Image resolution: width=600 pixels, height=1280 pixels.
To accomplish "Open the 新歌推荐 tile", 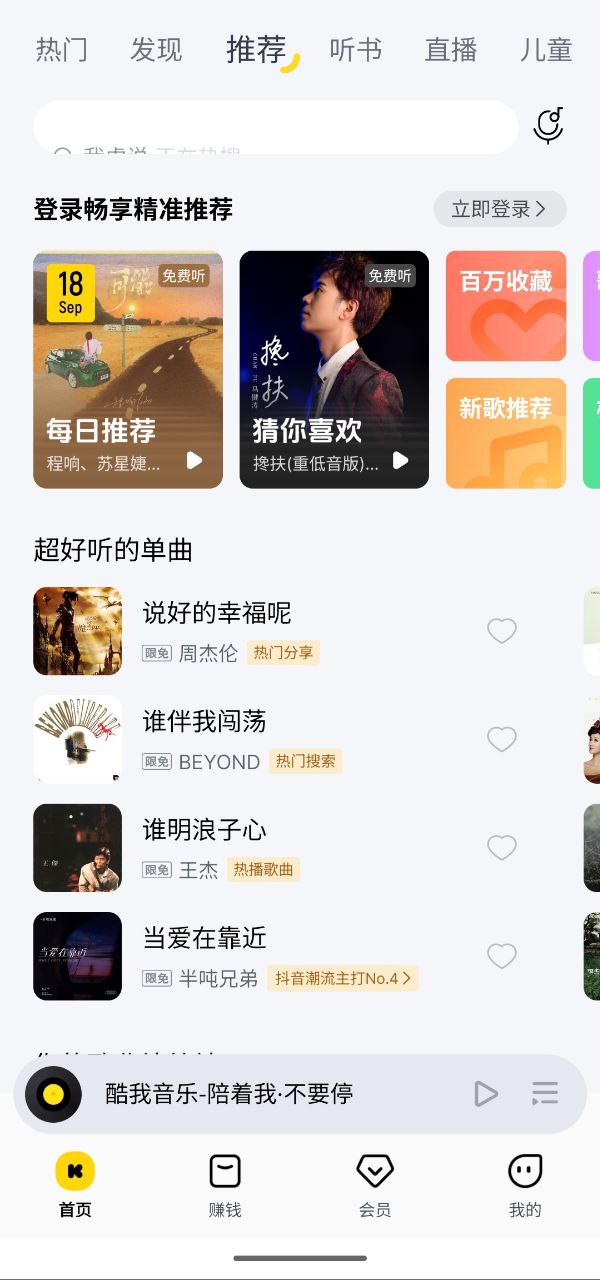I will (x=506, y=433).
